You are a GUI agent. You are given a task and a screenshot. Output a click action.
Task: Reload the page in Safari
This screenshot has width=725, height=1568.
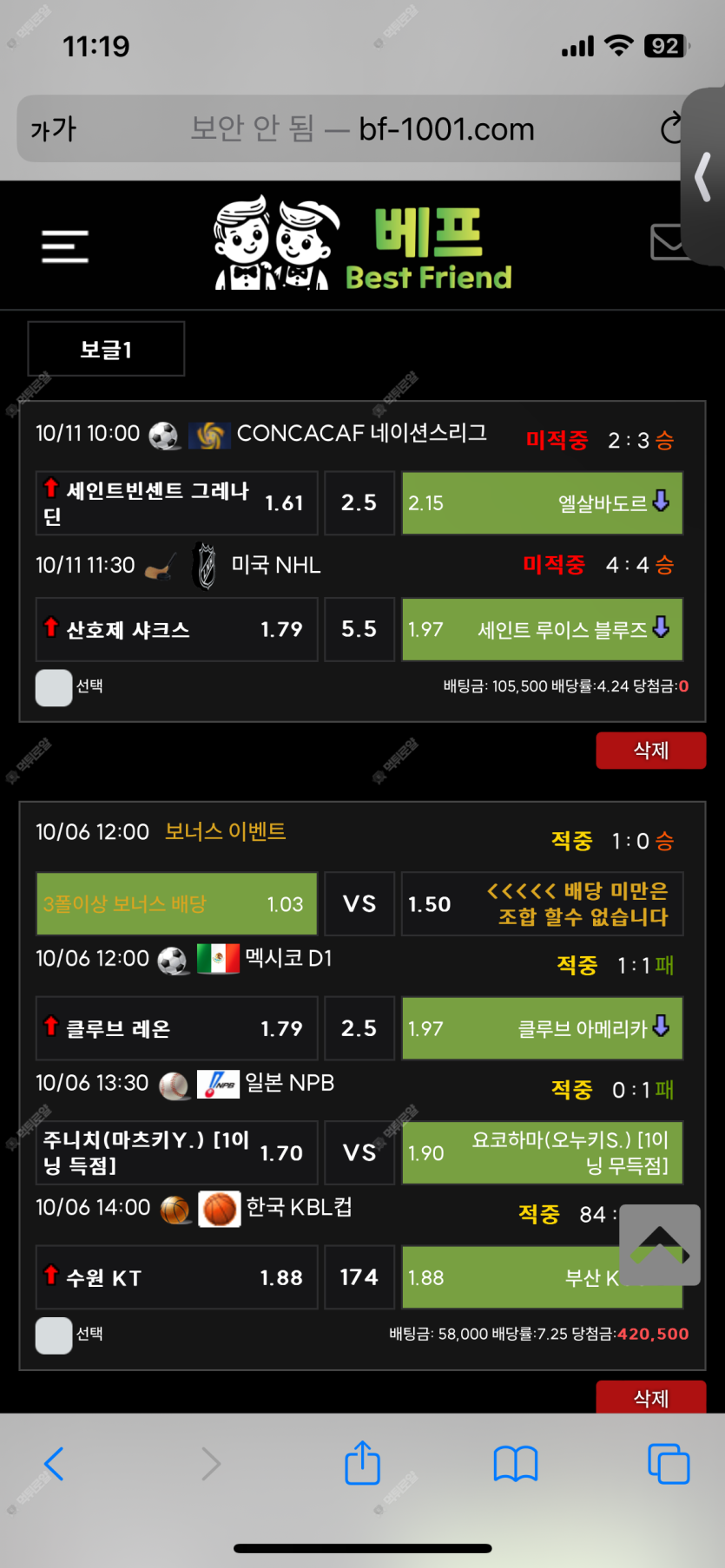670,129
